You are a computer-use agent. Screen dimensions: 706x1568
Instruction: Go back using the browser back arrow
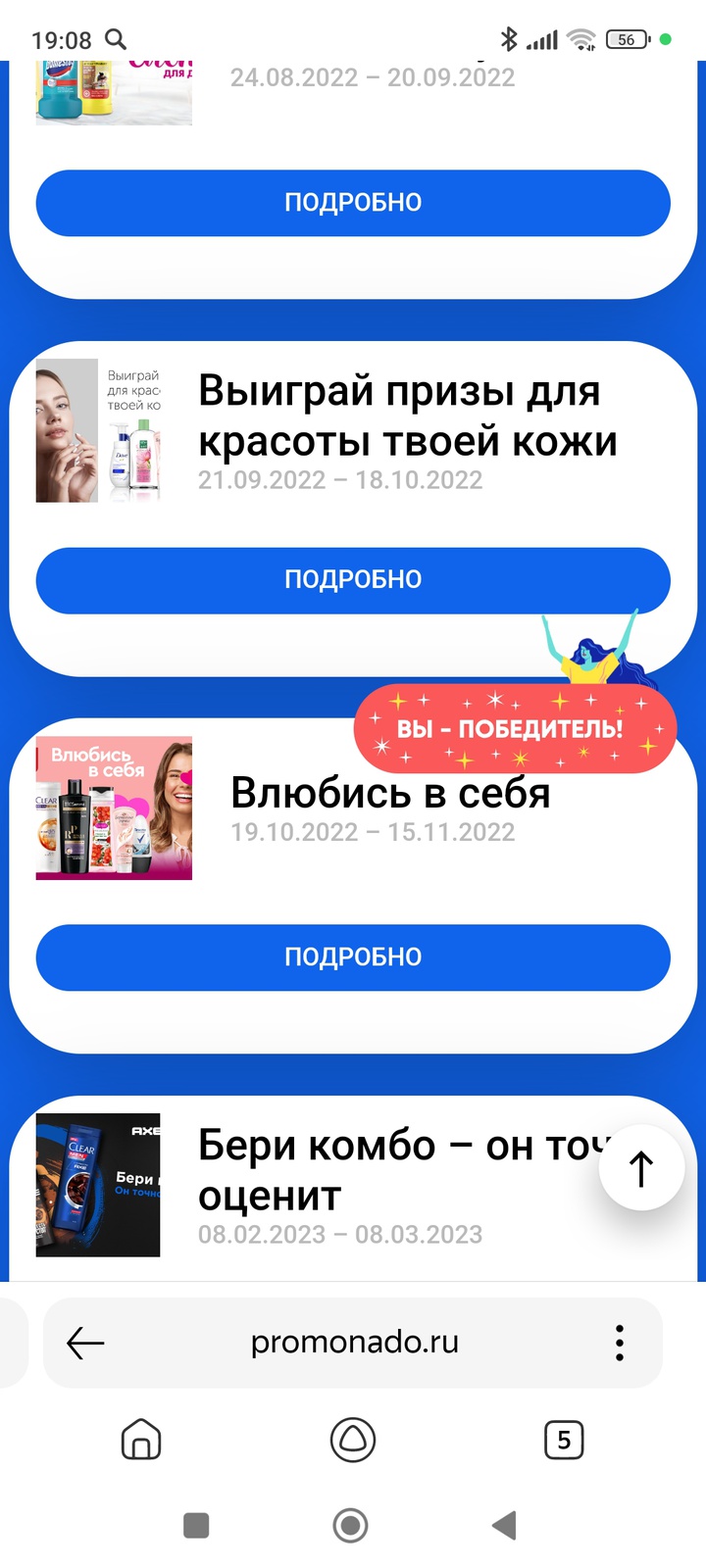pyautogui.click(x=85, y=1343)
